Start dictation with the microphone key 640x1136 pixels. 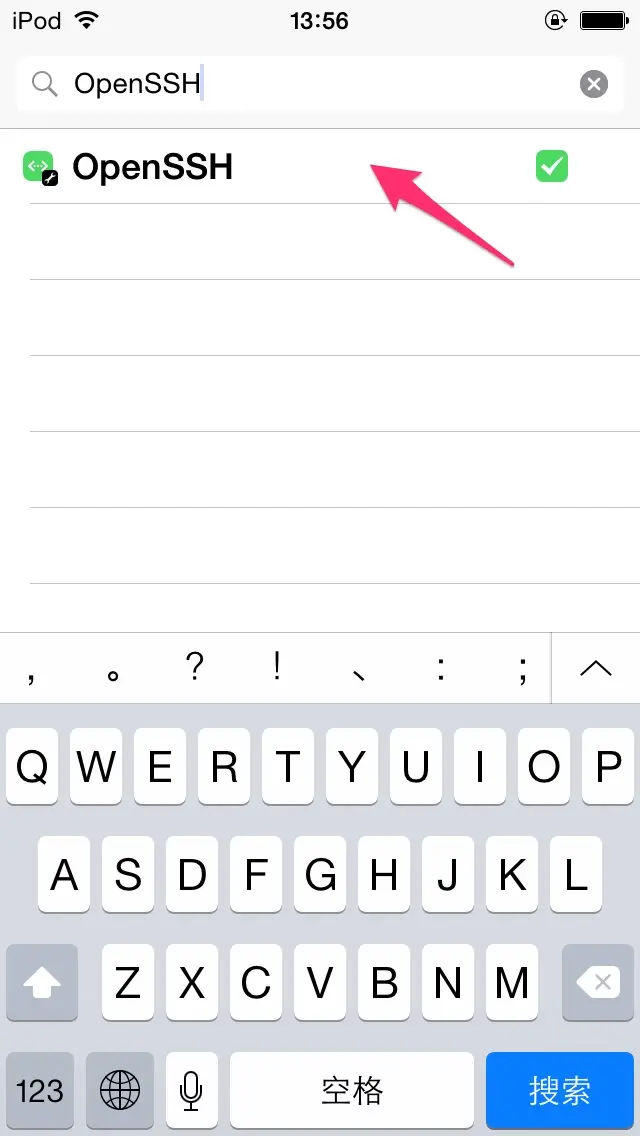click(191, 1090)
